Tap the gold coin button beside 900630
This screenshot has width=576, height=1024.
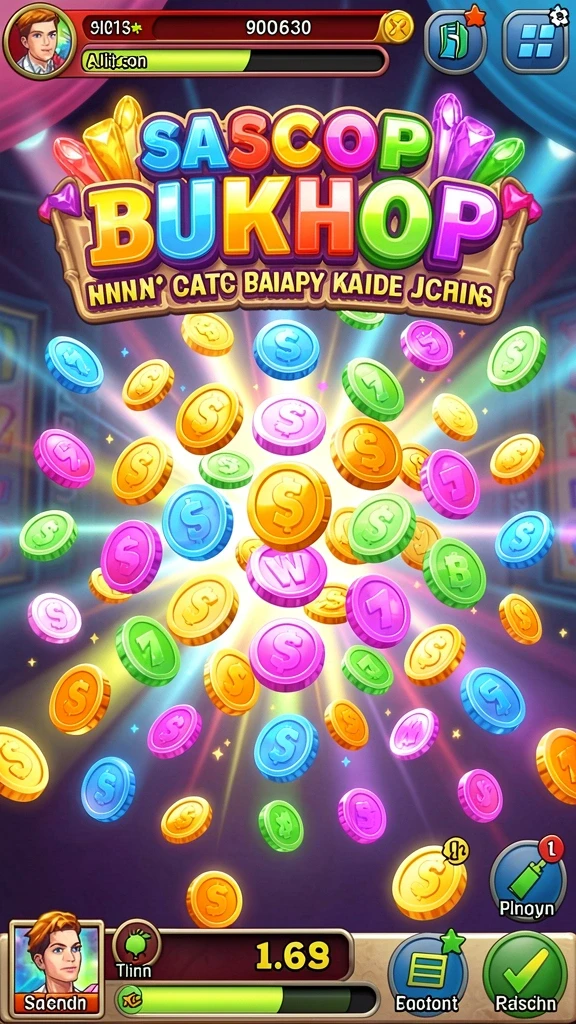point(396,27)
